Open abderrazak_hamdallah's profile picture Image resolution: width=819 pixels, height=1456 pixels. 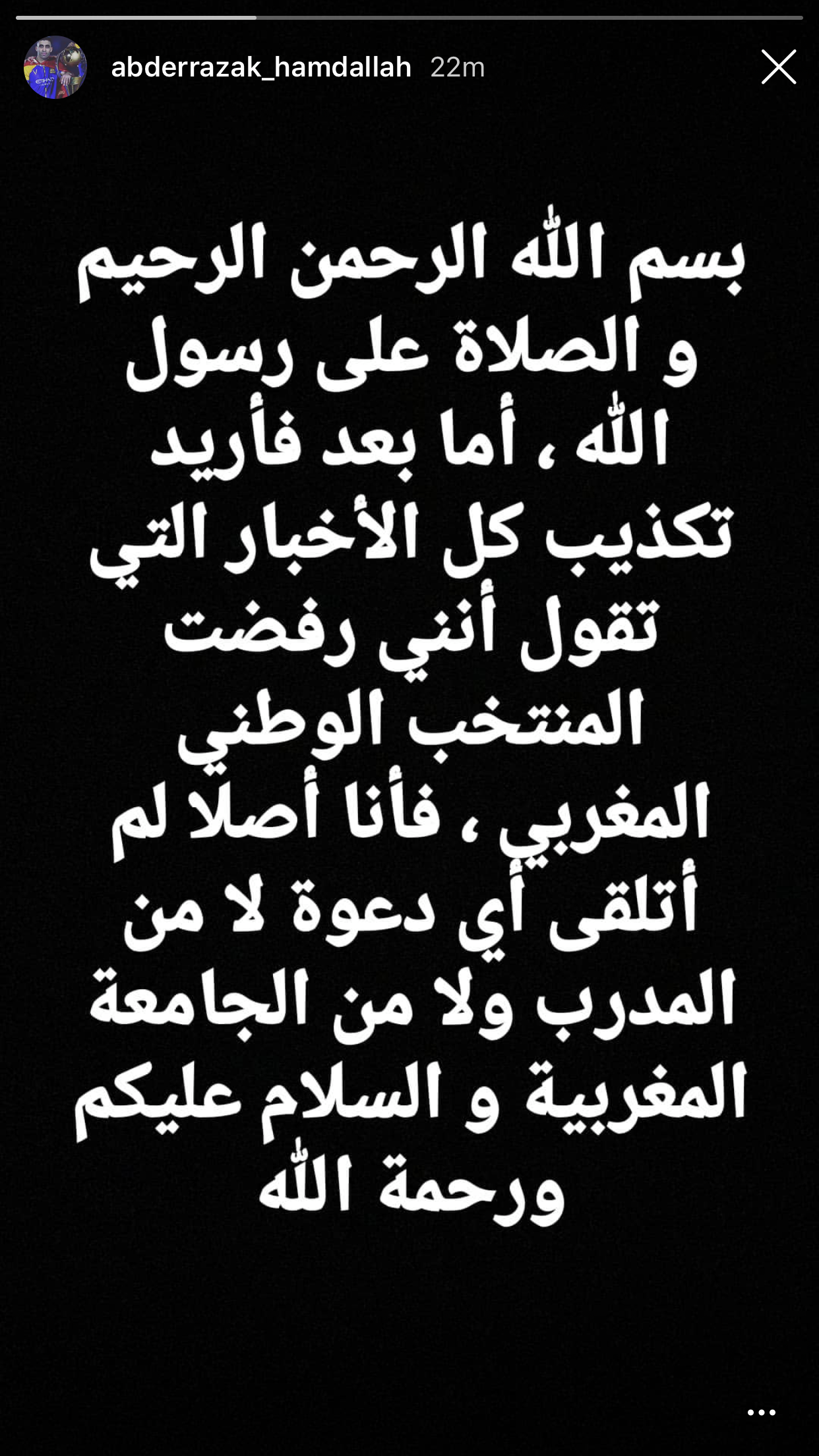pyautogui.click(x=55, y=67)
